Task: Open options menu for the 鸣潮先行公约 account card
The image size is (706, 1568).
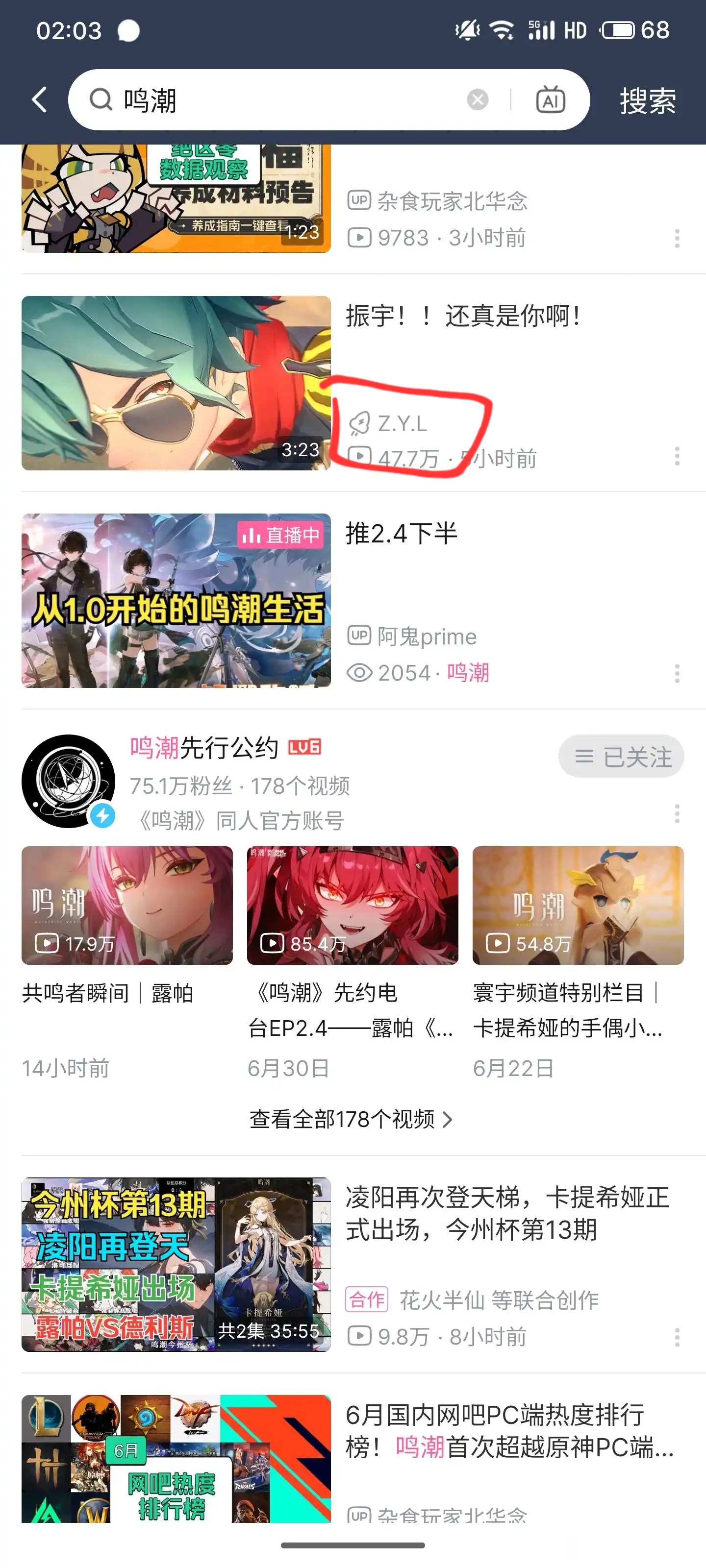Action: tap(677, 813)
